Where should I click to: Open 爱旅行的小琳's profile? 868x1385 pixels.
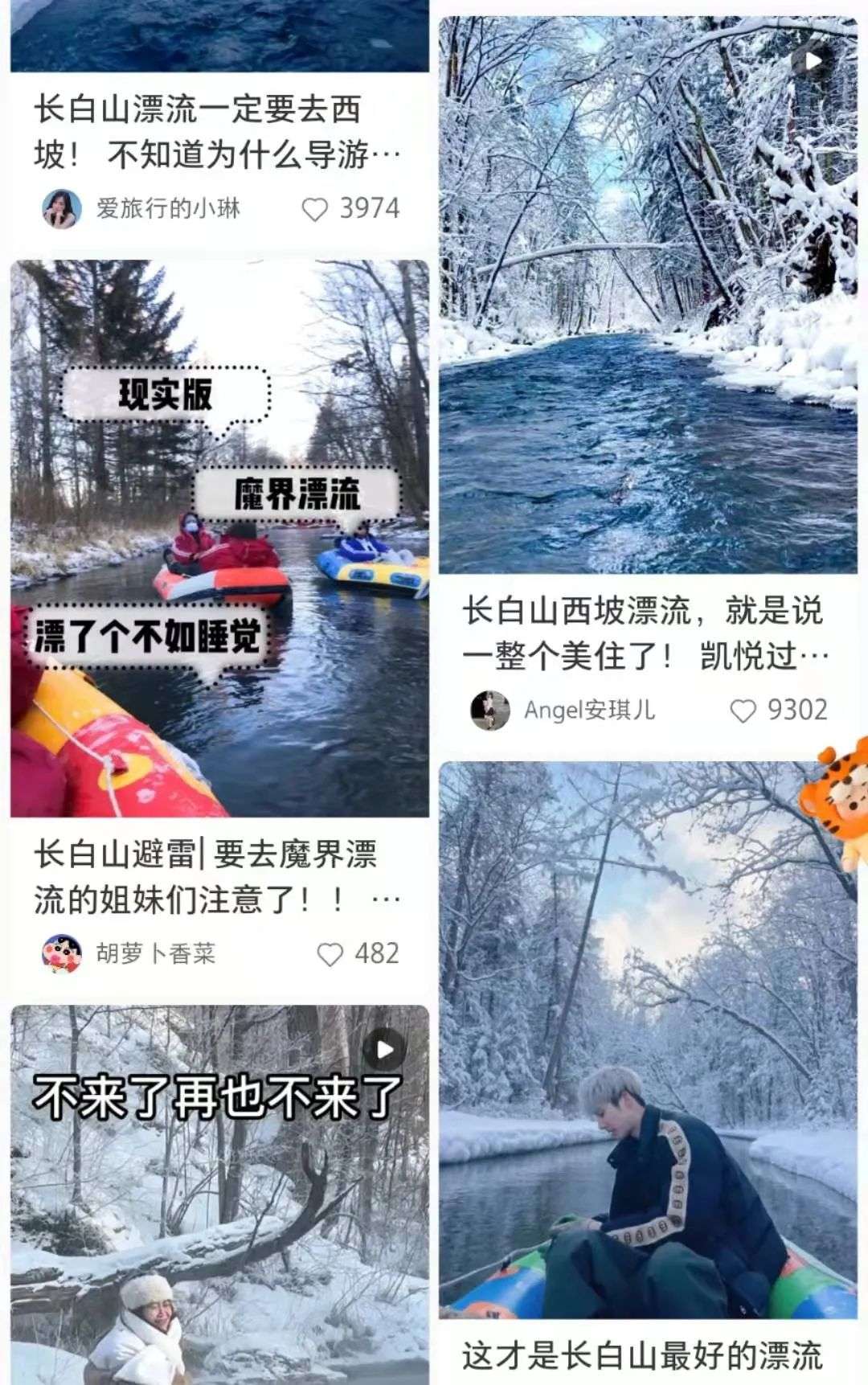62,209
